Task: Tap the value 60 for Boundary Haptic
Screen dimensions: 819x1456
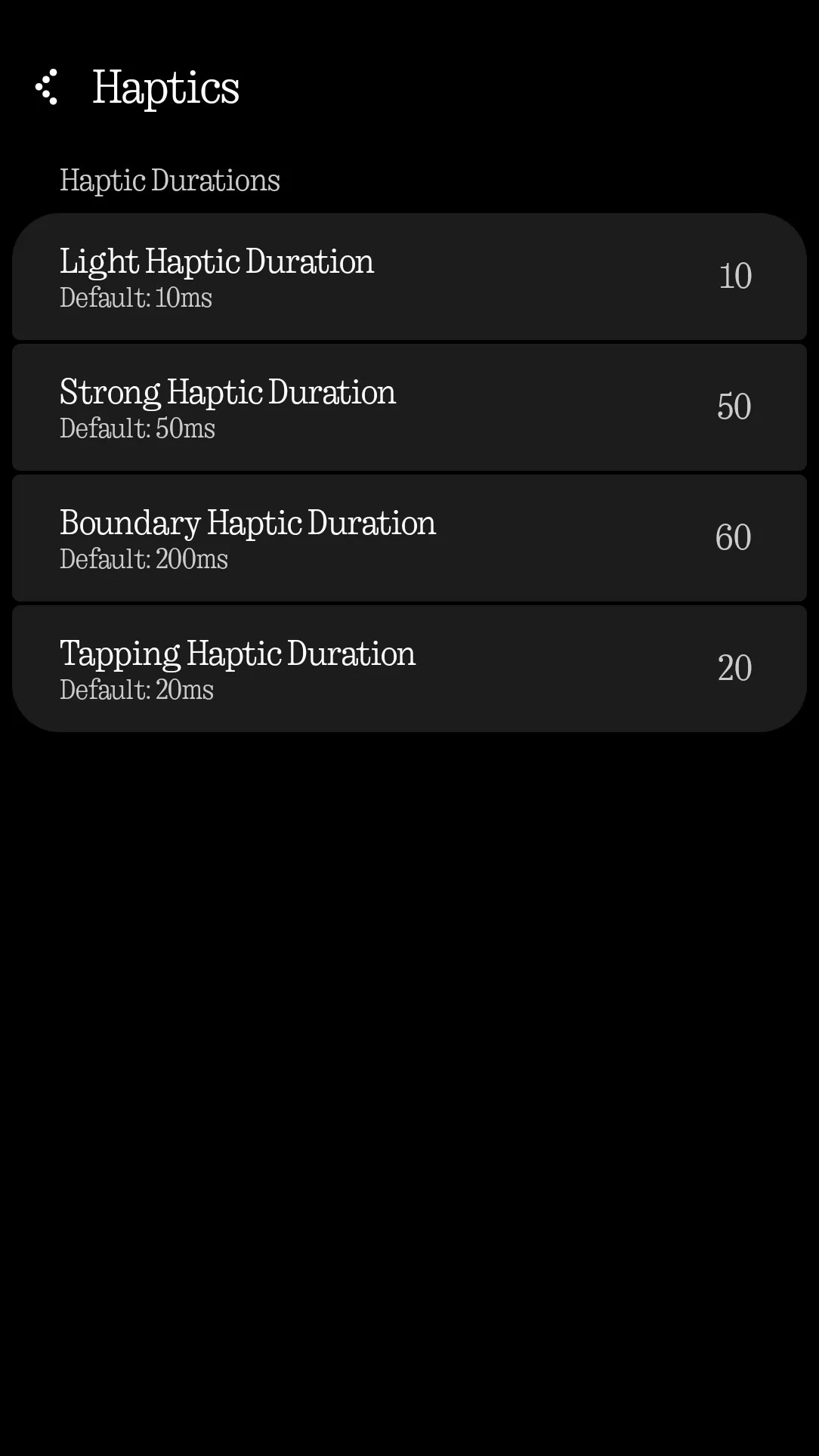Action: 733,538
